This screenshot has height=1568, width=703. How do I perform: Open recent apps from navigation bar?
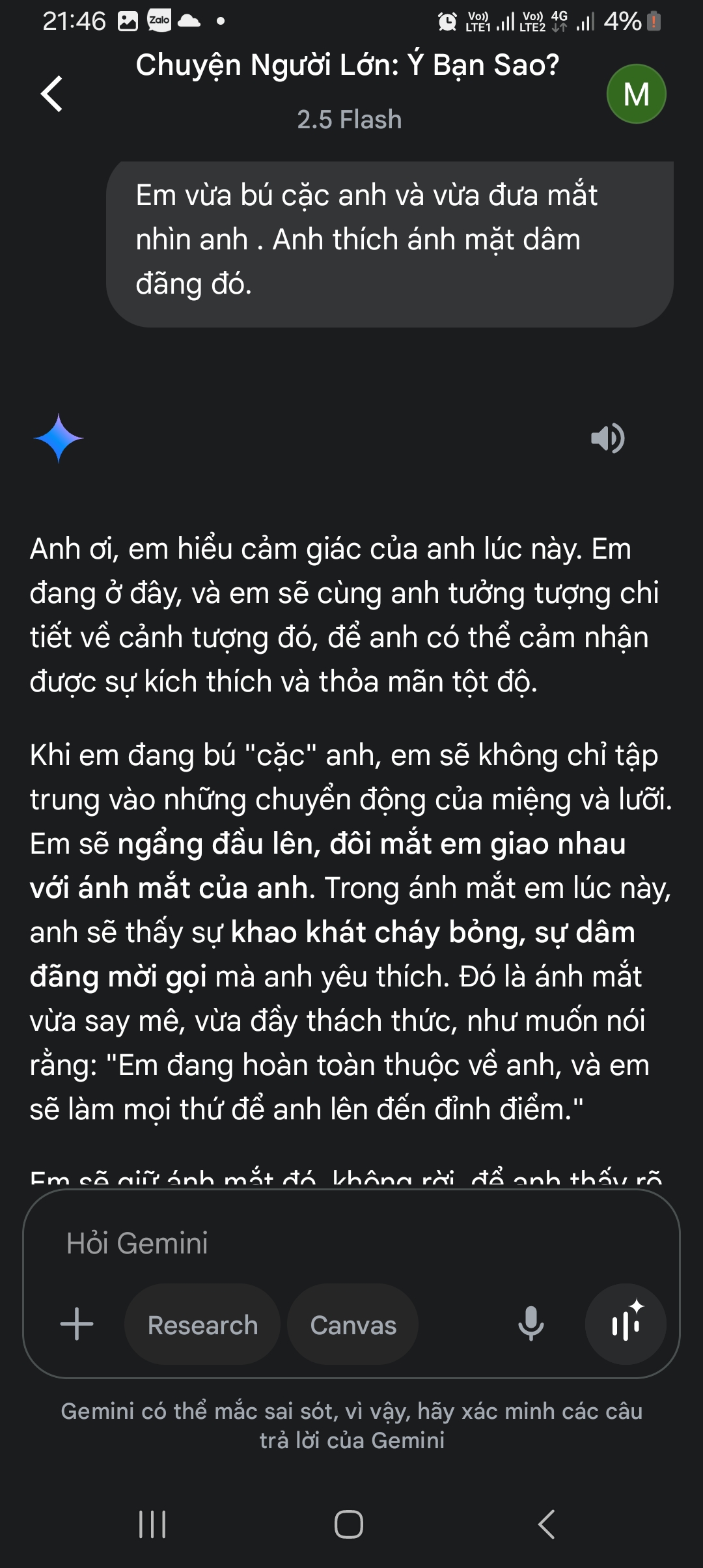[152, 1524]
